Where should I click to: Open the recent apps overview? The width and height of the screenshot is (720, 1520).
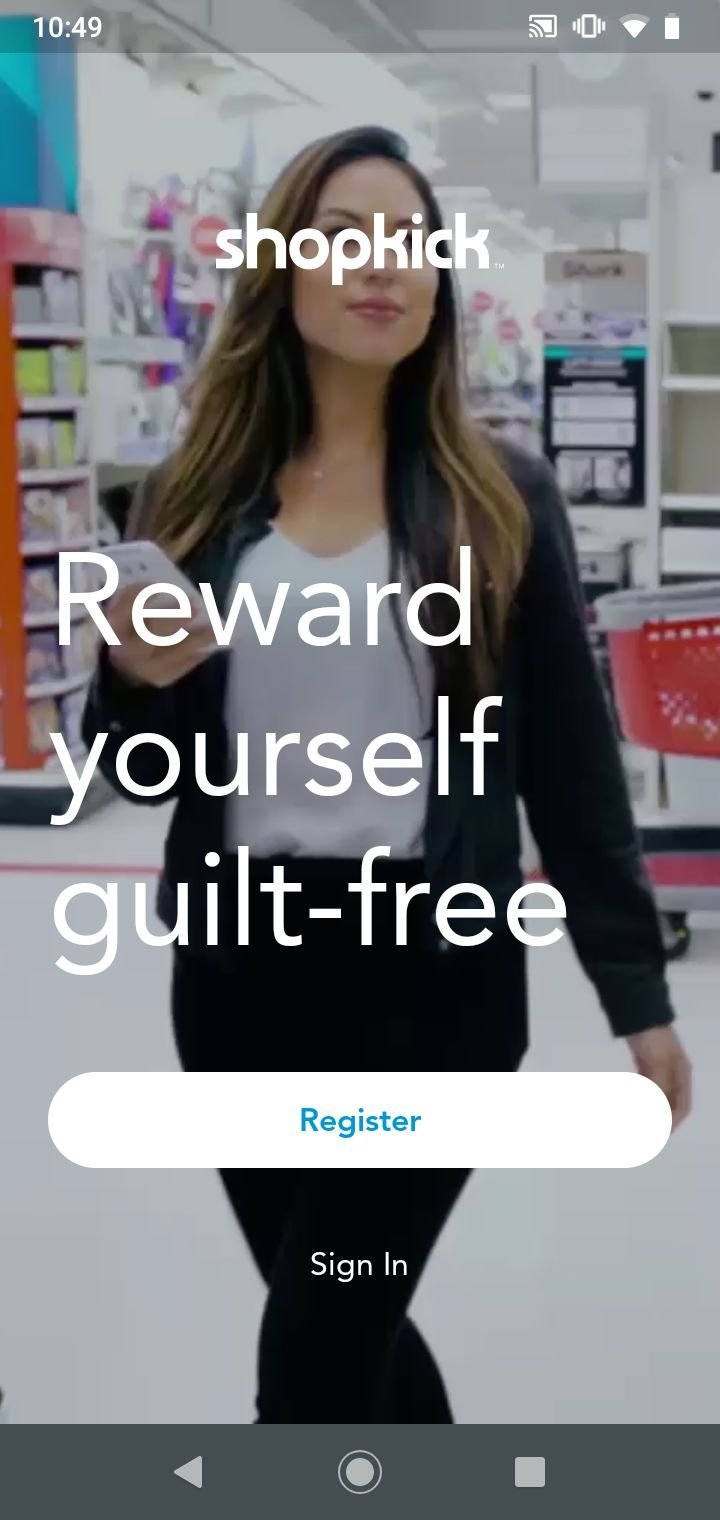click(530, 1472)
